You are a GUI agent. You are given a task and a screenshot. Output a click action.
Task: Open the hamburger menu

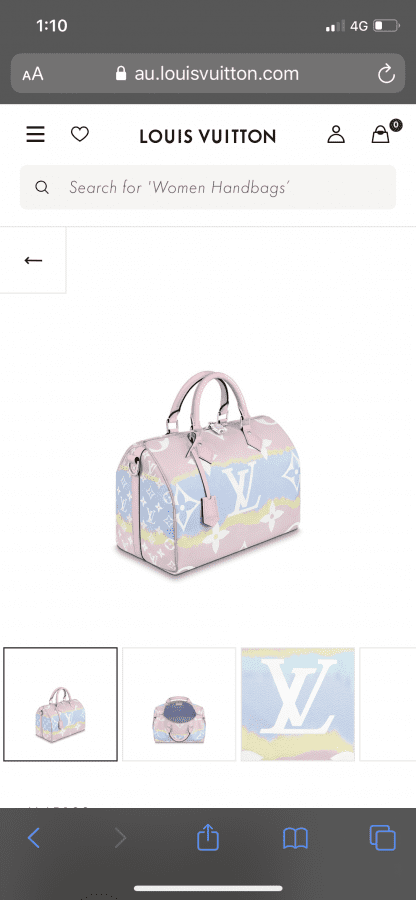36,135
